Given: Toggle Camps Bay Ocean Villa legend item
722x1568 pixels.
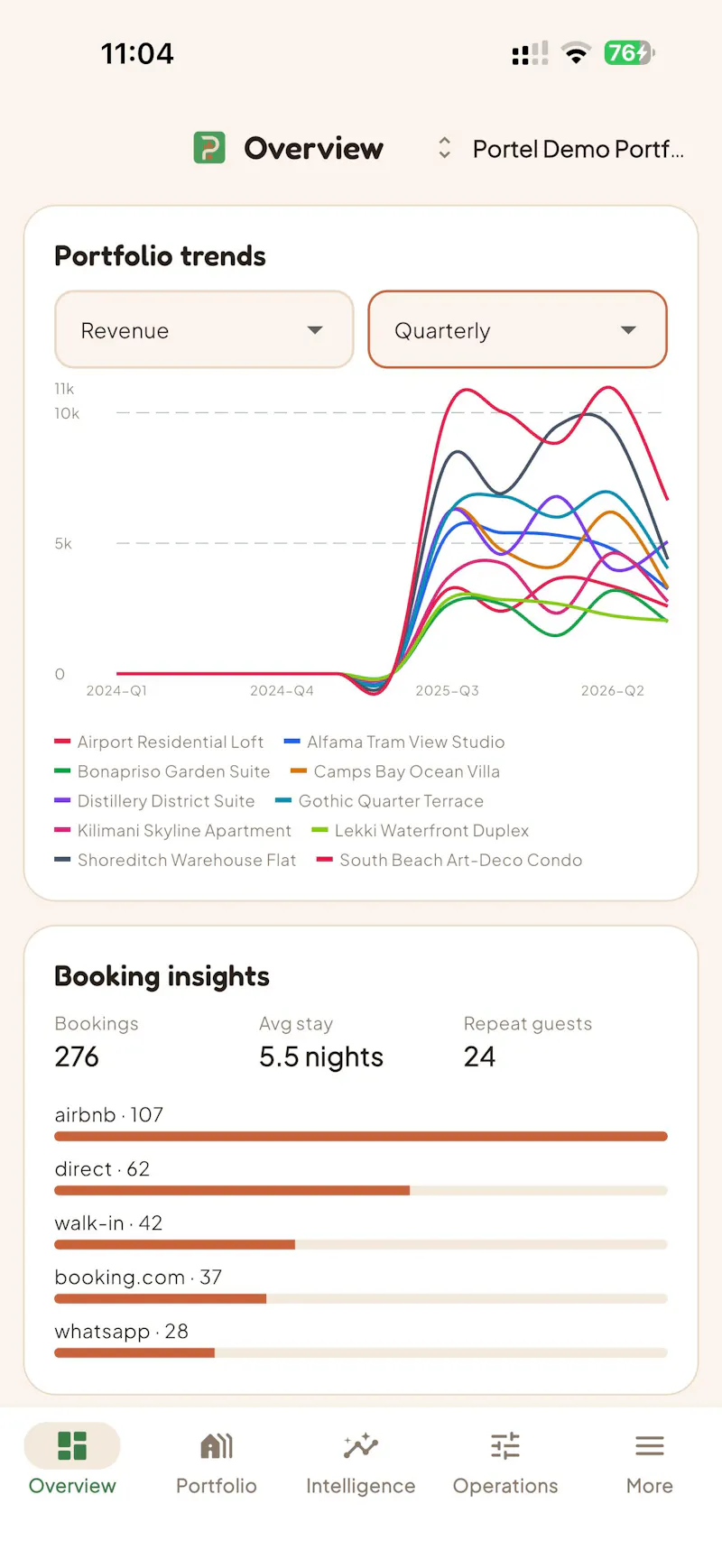Looking at the screenshot, I should (395, 771).
